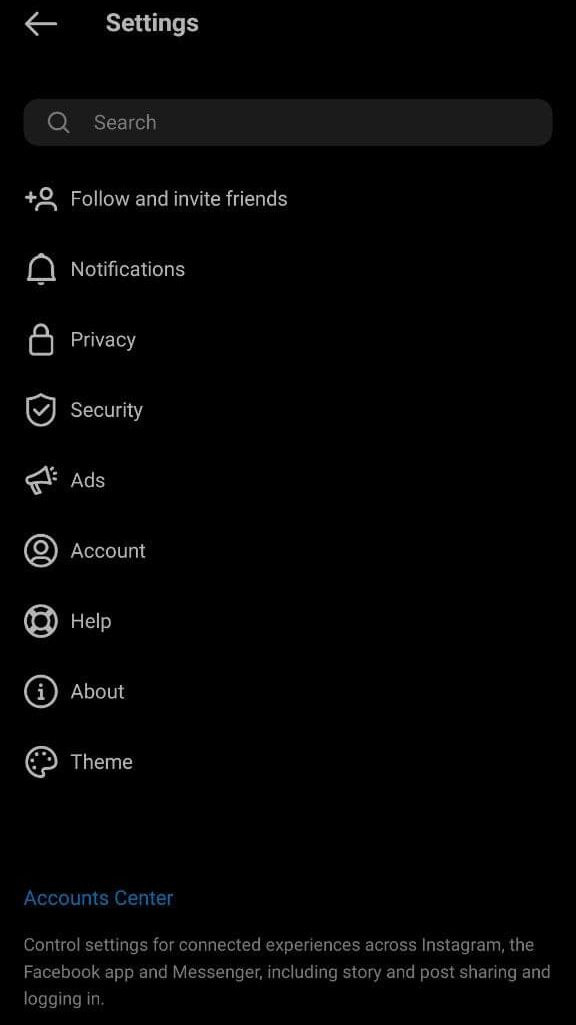
Task: Open the Accounts Center link
Action: [x=99, y=898]
